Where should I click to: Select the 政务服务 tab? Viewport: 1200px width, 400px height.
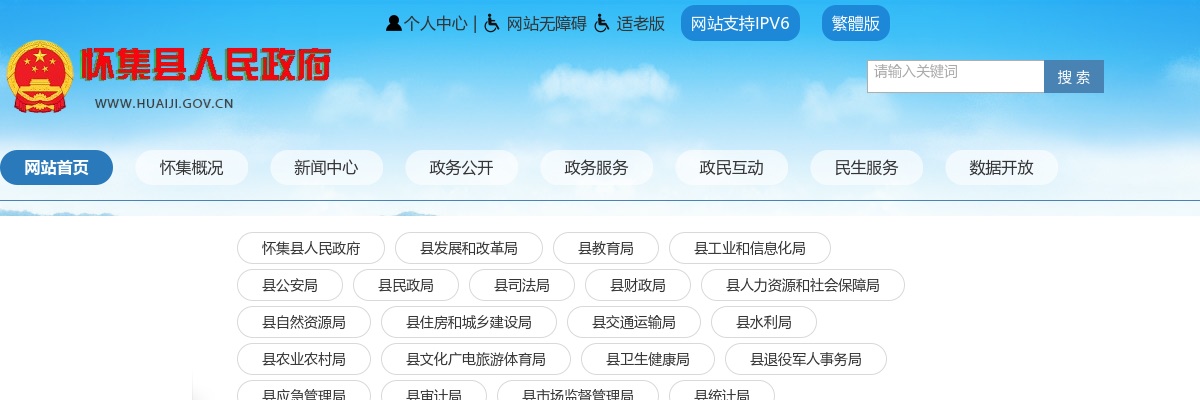click(596, 168)
